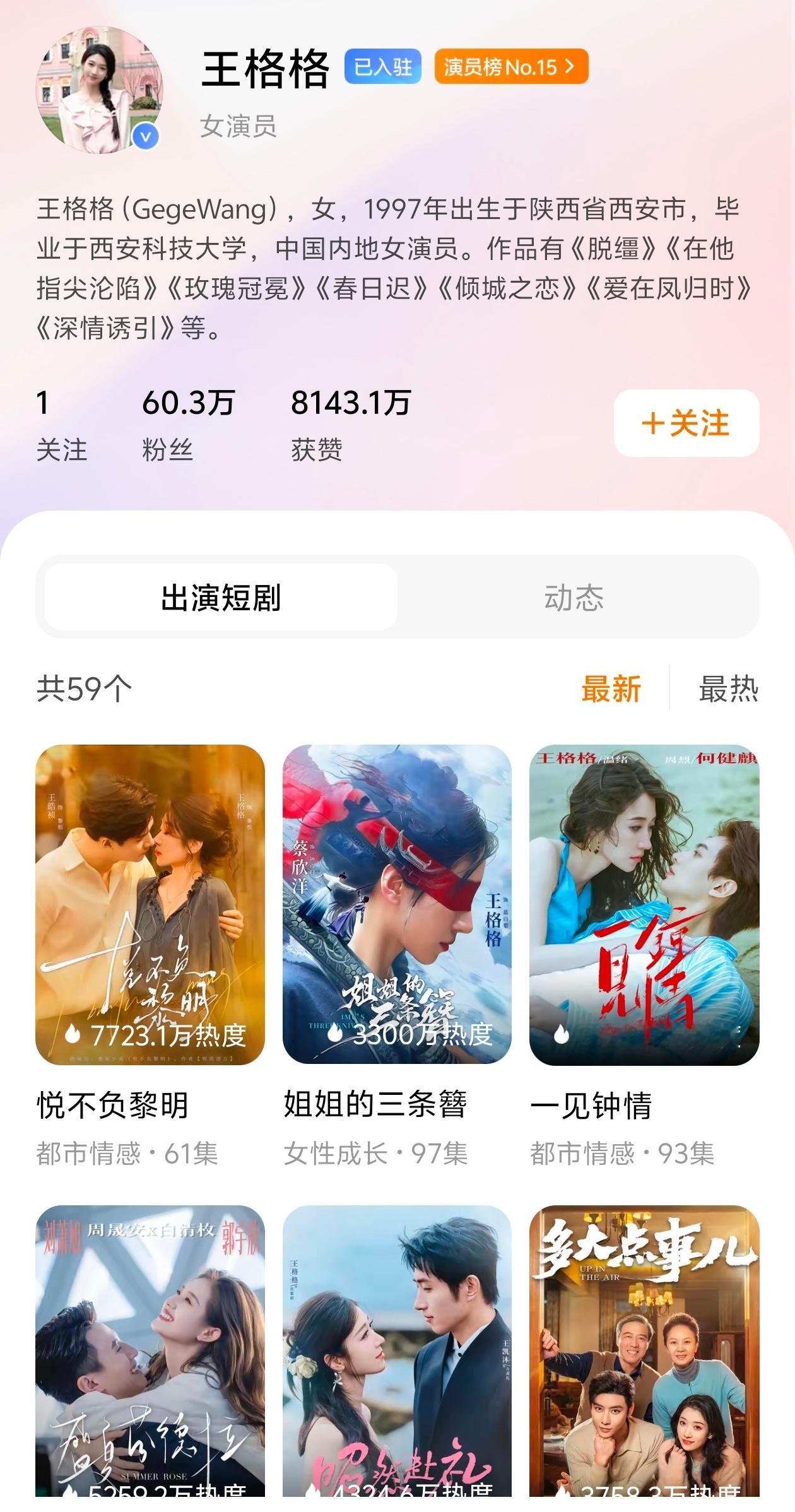Open the drama 一见钟情

click(x=644, y=905)
